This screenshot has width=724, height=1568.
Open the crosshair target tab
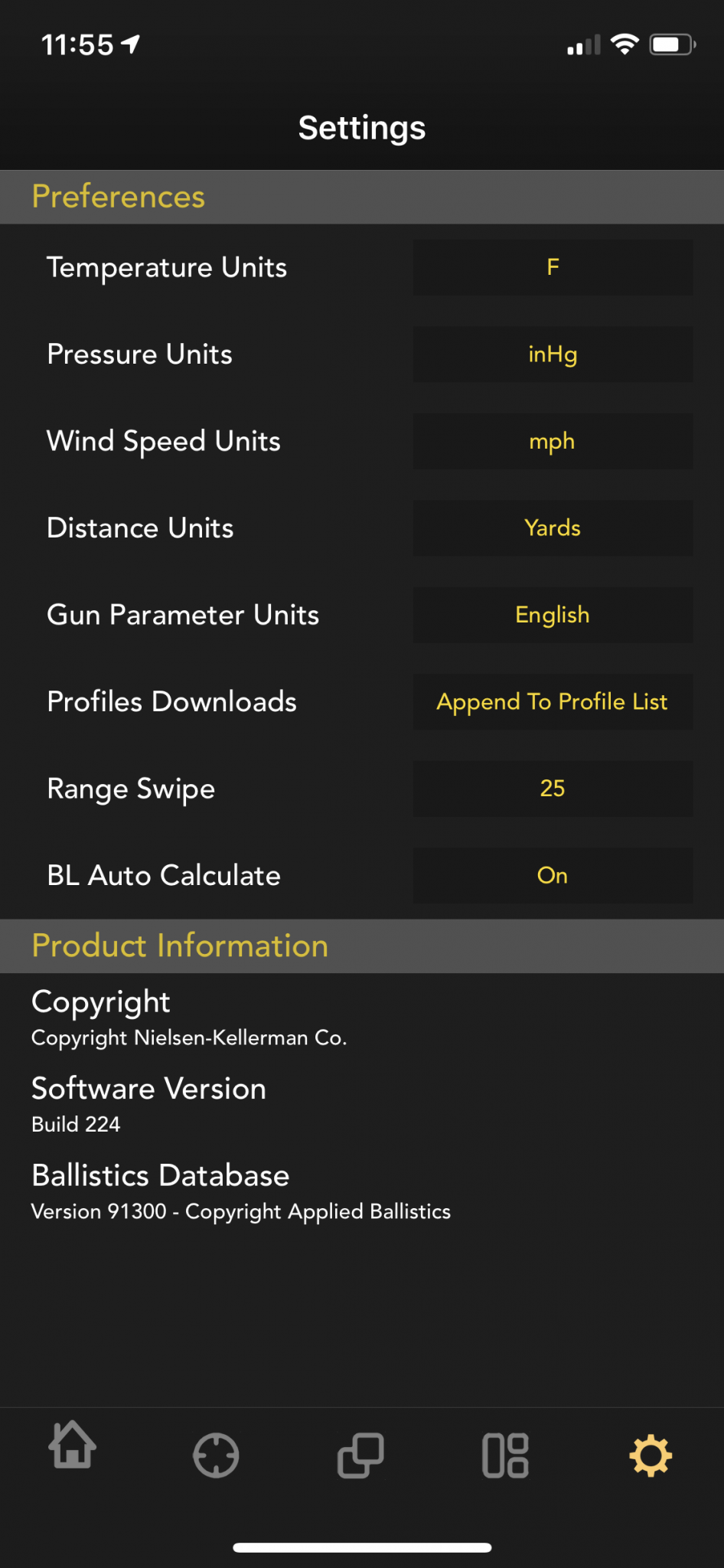(216, 1455)
